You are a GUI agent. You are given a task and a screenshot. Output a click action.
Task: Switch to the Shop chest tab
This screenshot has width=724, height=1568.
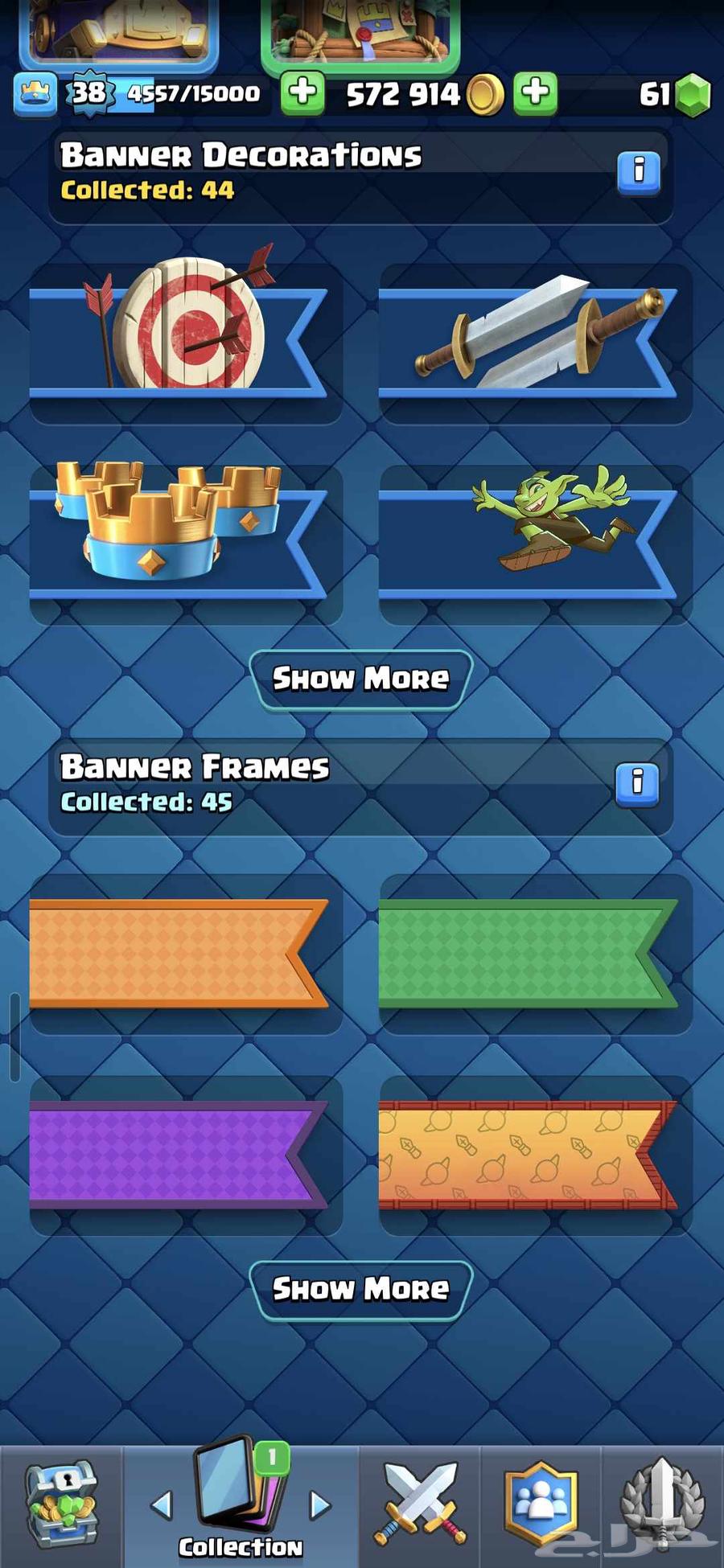point(61,1505)
